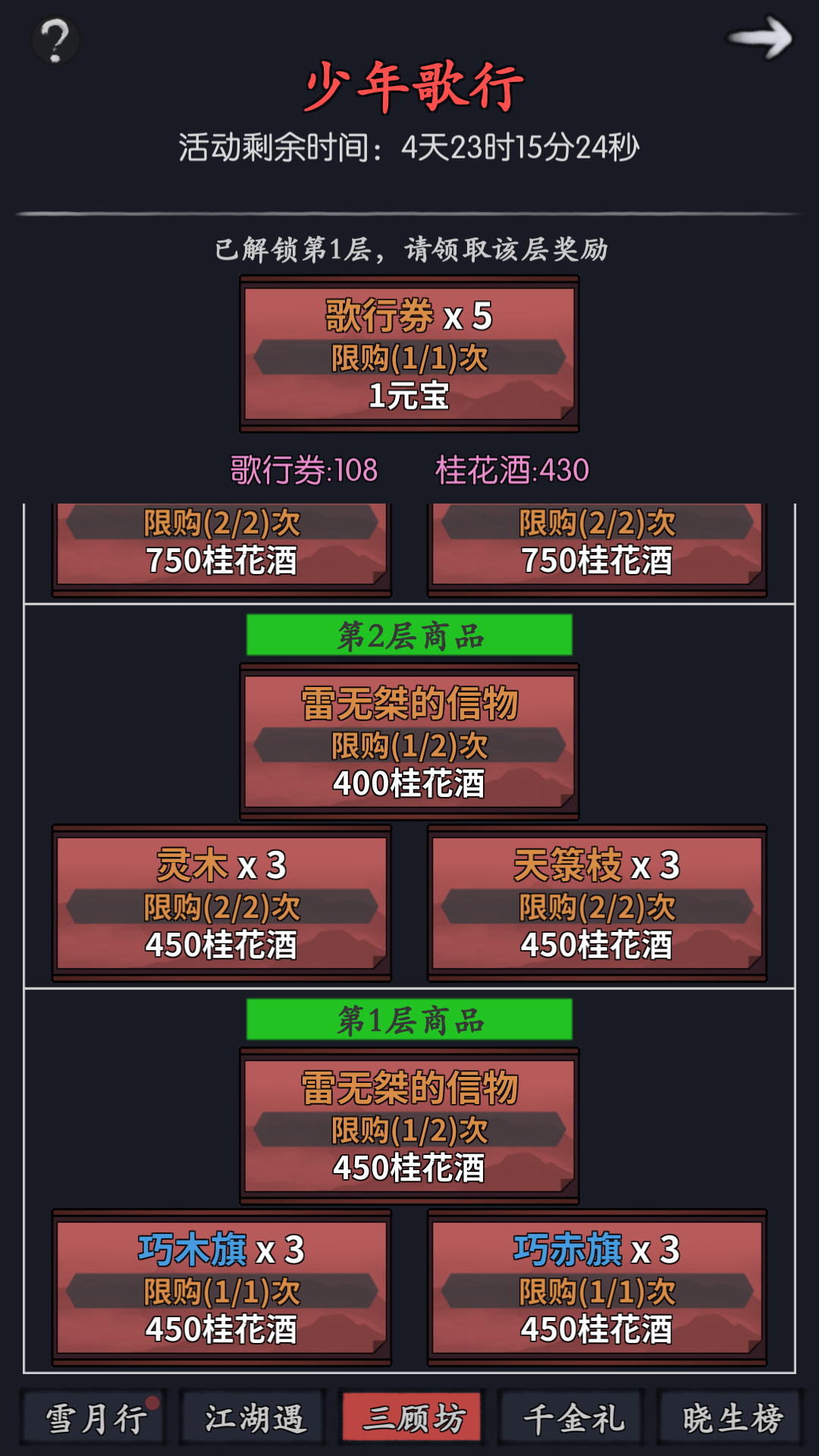Select the 灵木 x 3 item
The width and height of the screenshot is (819, 1456).
point(221,903)
